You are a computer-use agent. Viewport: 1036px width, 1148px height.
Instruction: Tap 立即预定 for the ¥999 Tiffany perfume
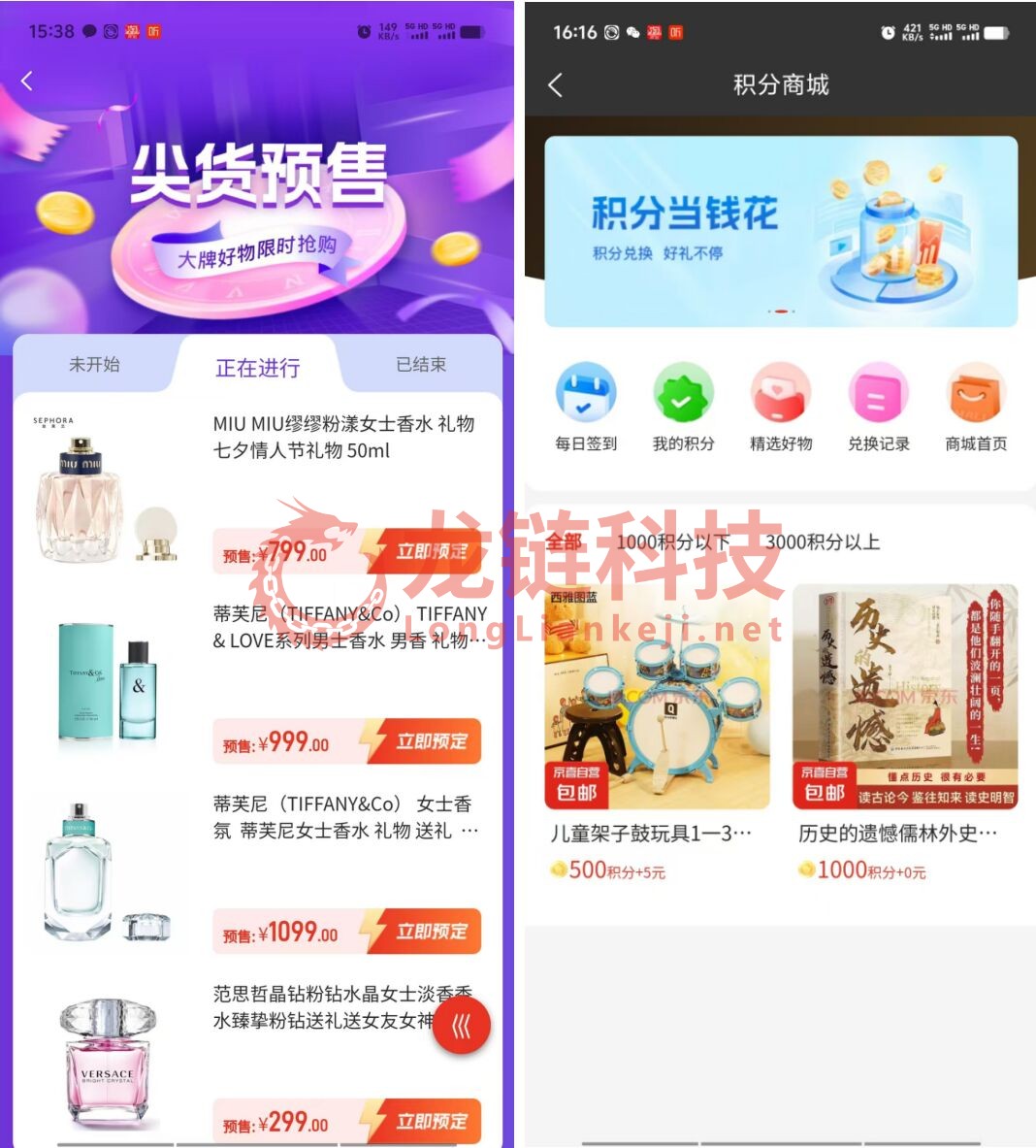coord(431,741)
